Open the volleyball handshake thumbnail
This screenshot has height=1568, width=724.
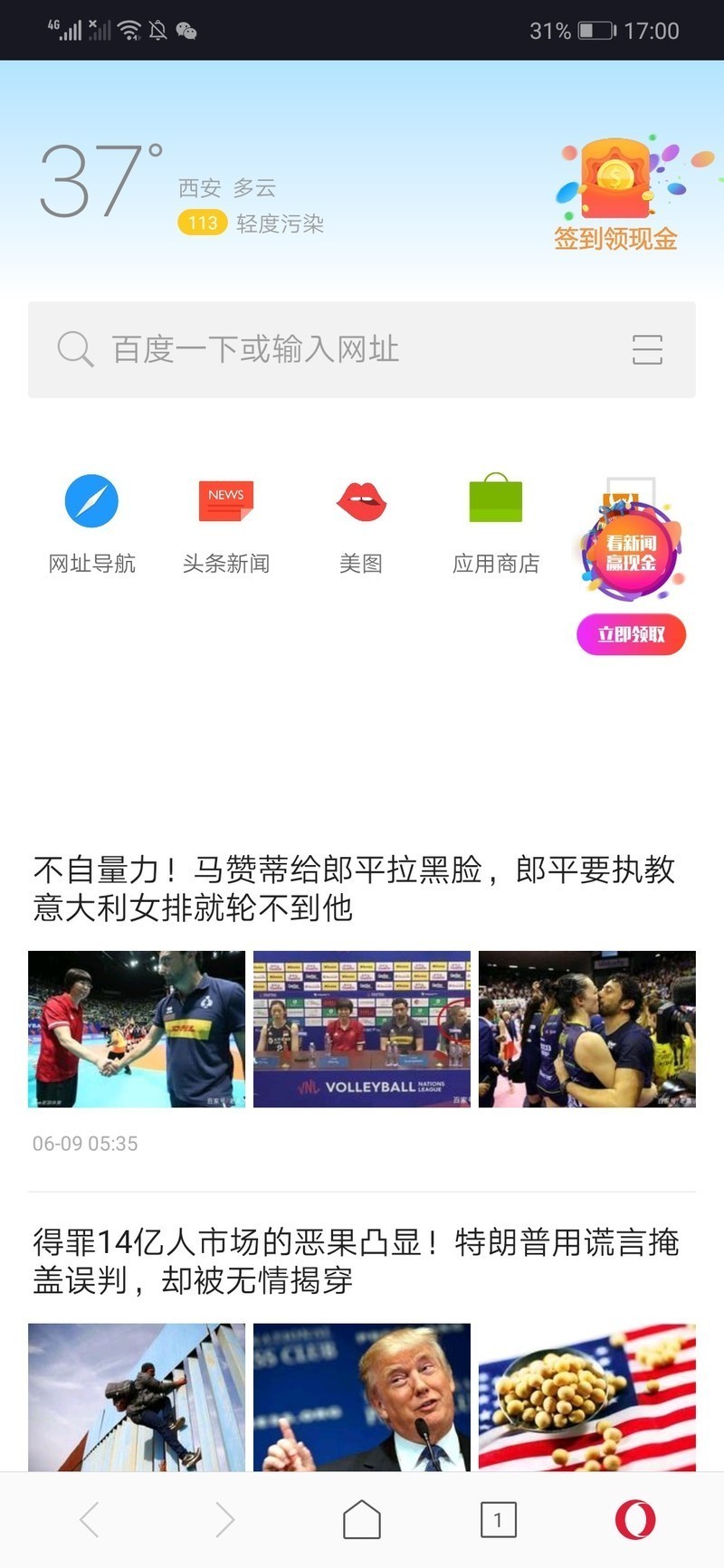(136, 1029)
